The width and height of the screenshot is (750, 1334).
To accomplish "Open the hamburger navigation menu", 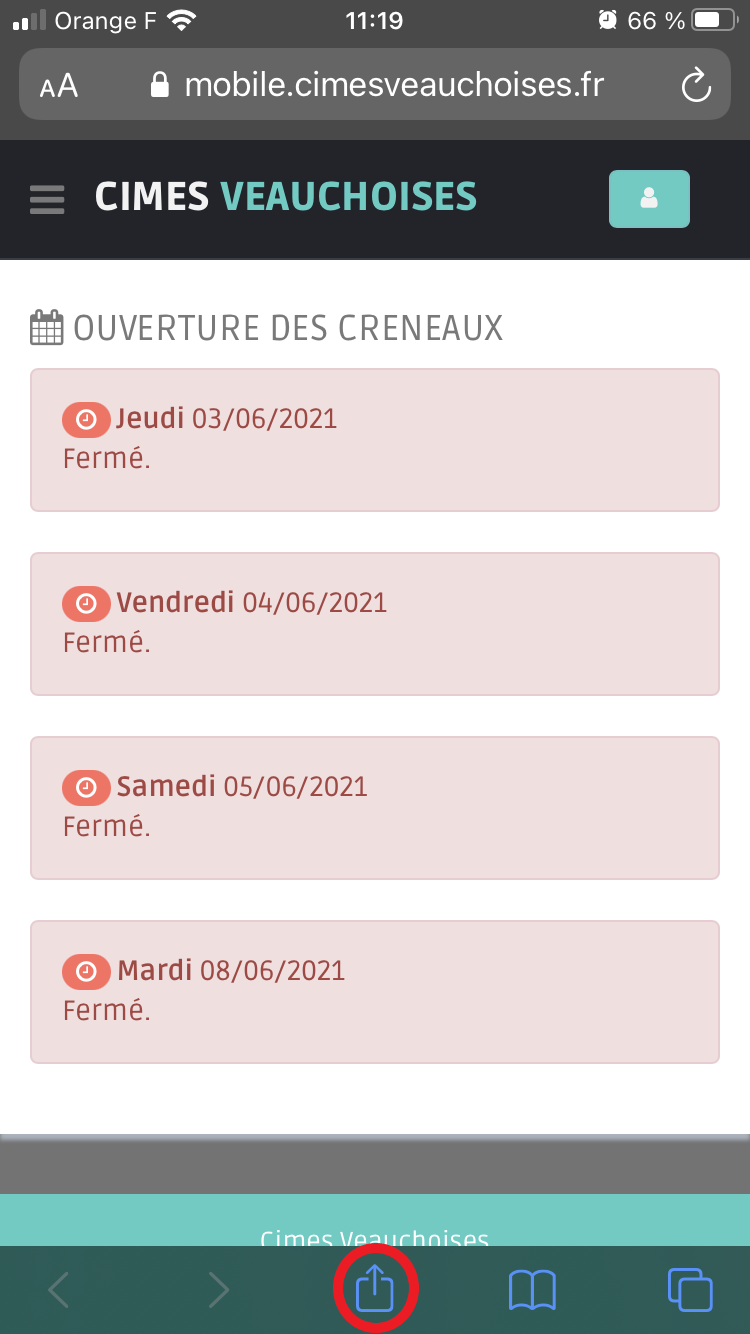I will (x=47, y=200).
